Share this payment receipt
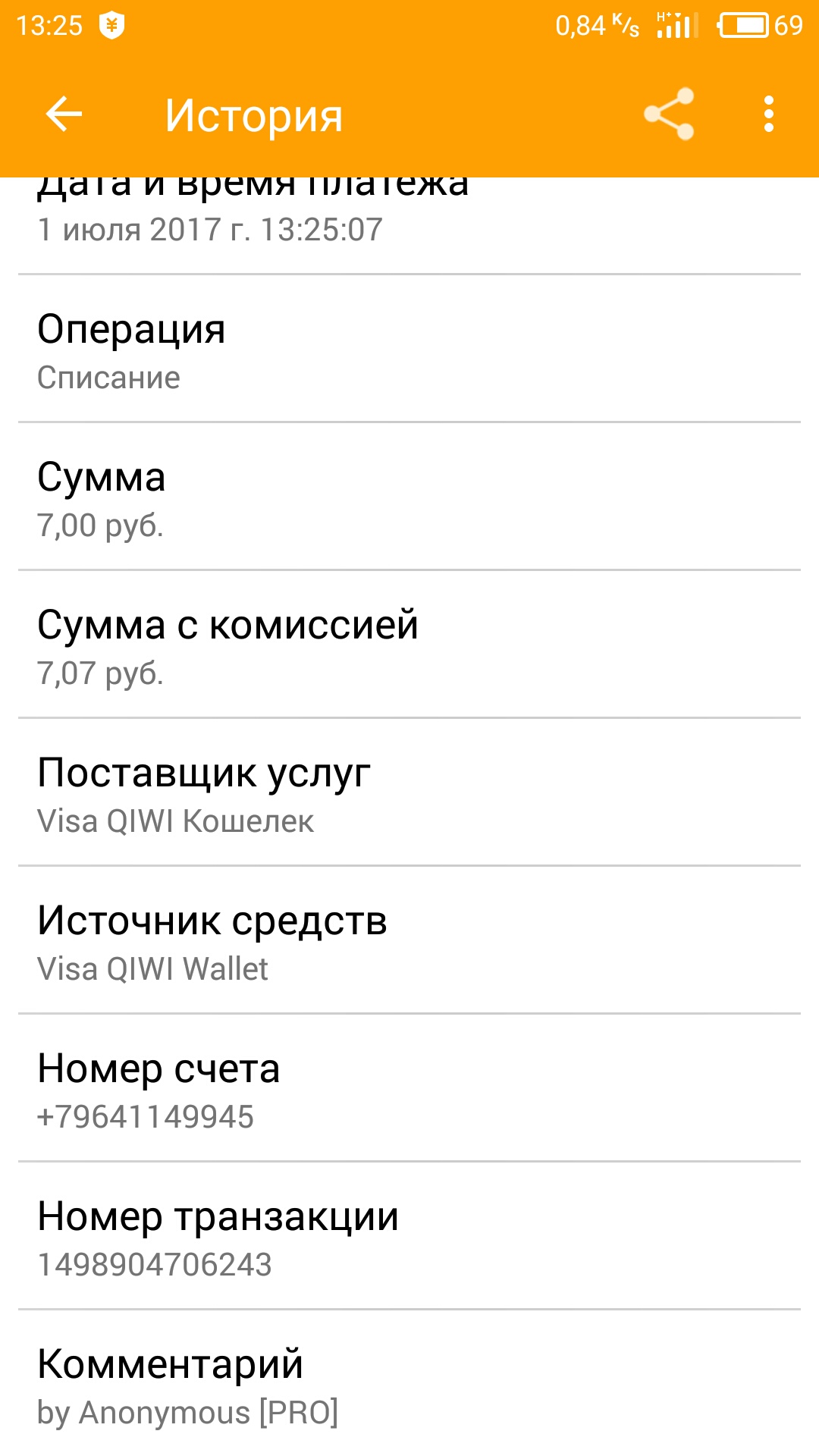Screen dimensions: 819x1456 [669, 115]
